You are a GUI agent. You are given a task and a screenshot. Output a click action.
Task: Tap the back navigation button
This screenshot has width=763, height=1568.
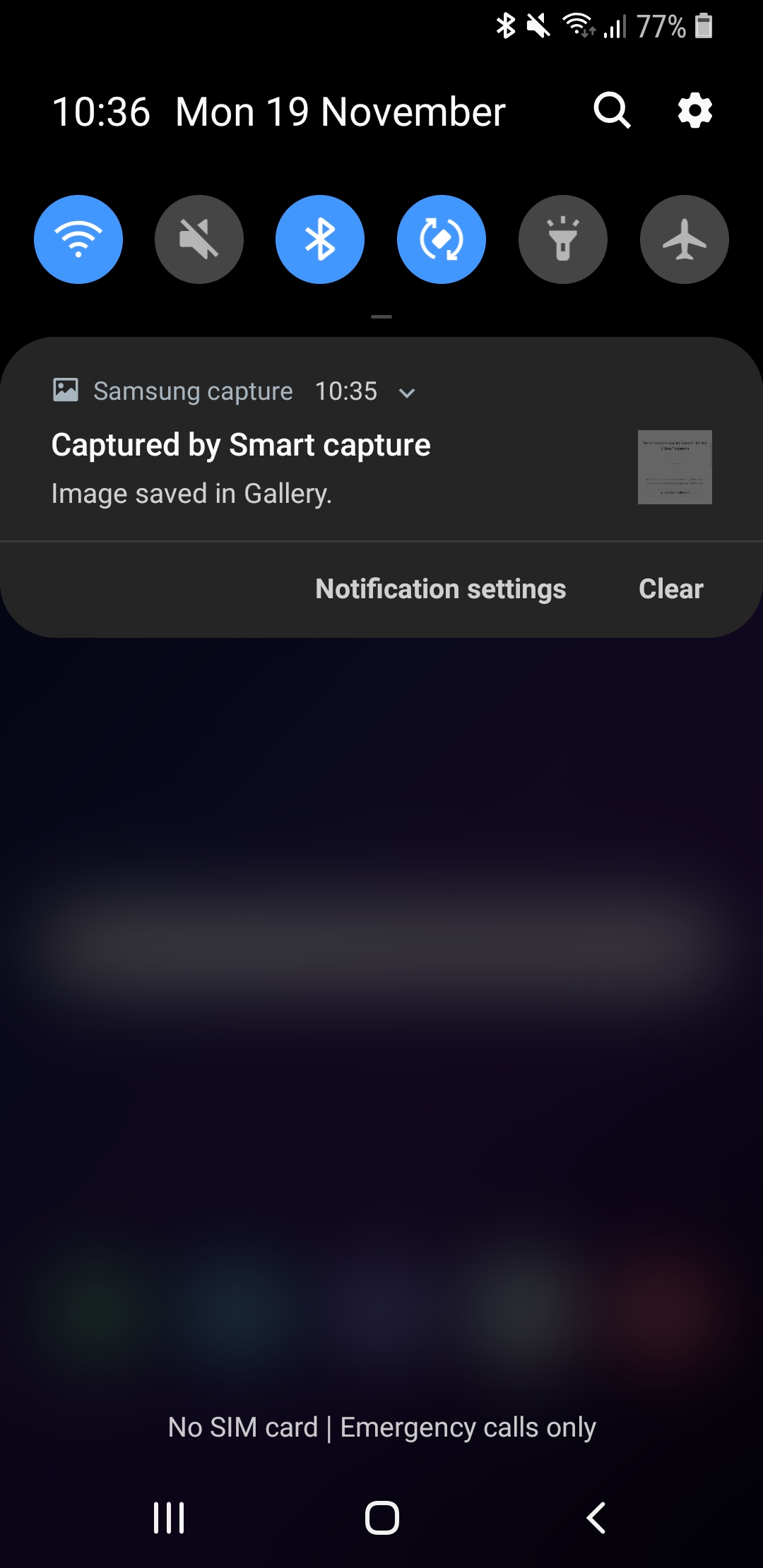596,1517
